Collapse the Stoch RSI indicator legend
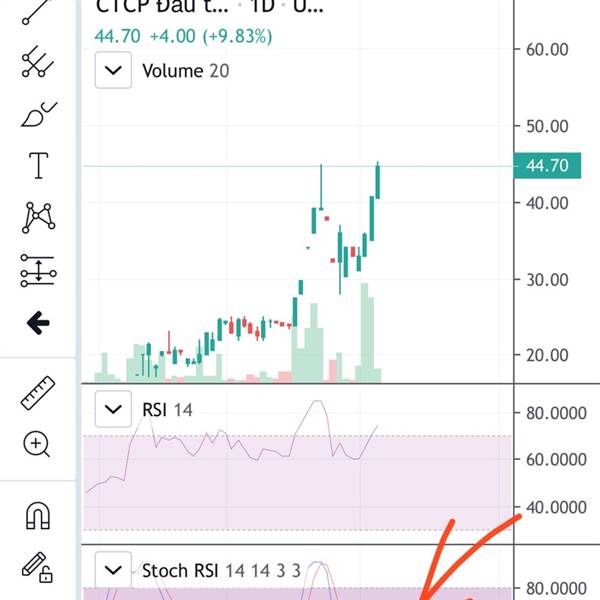This screenshot has height=600, width=600. click(x=114, y=571)
